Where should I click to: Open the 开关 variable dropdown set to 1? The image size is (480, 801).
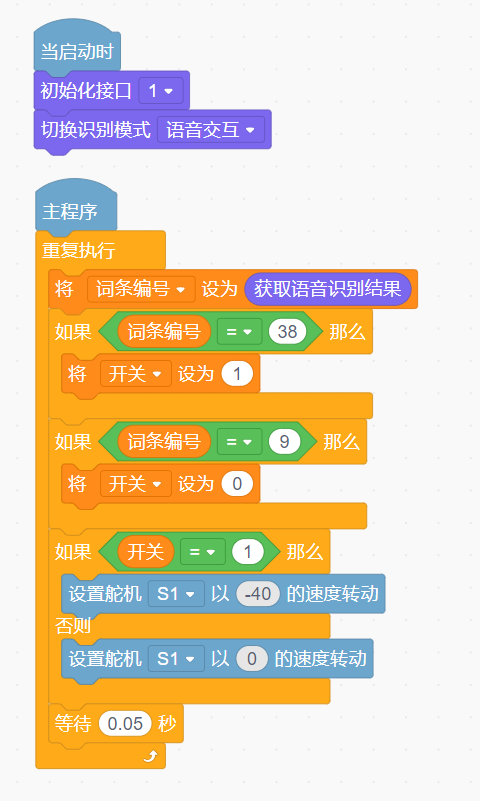pos(135,374)
